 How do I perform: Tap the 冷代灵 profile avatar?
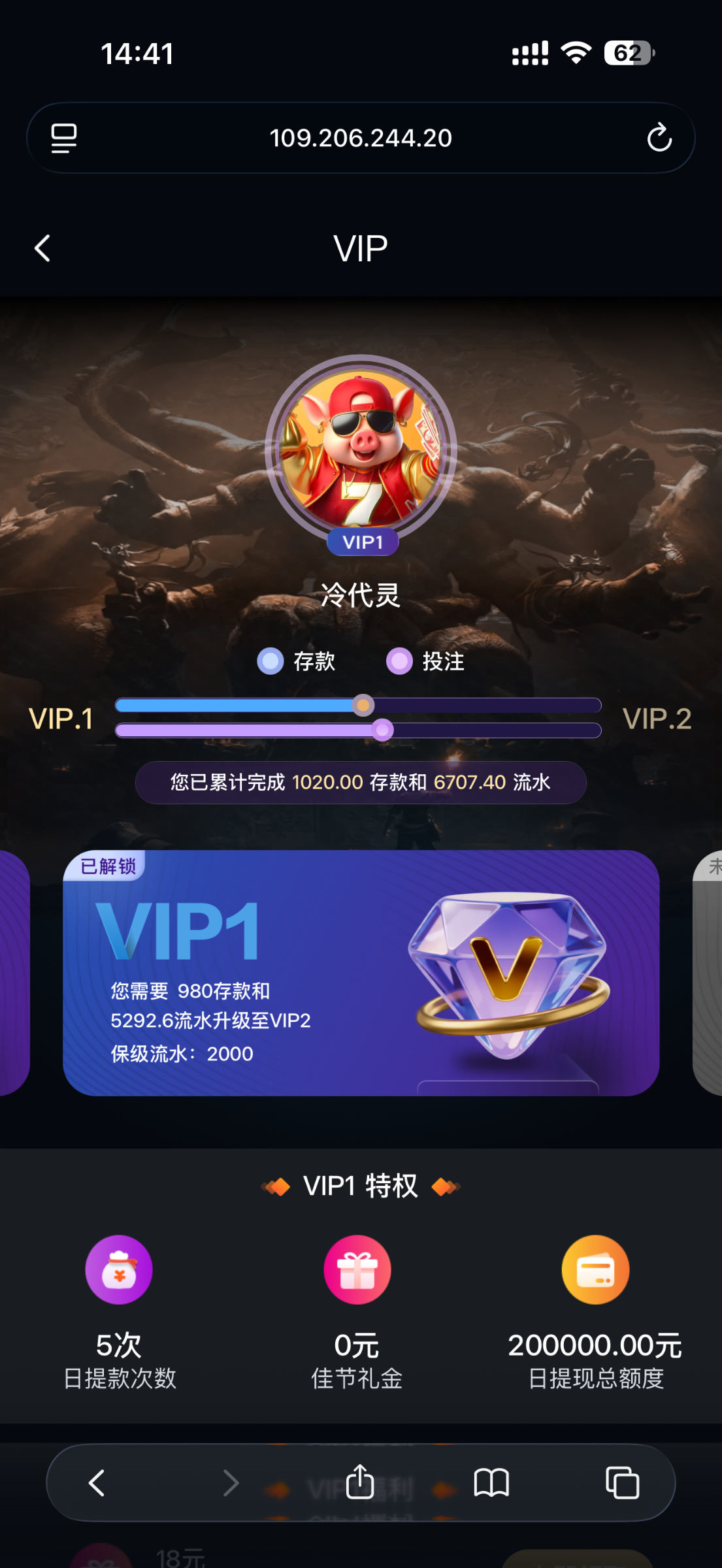tap(361, 451)
